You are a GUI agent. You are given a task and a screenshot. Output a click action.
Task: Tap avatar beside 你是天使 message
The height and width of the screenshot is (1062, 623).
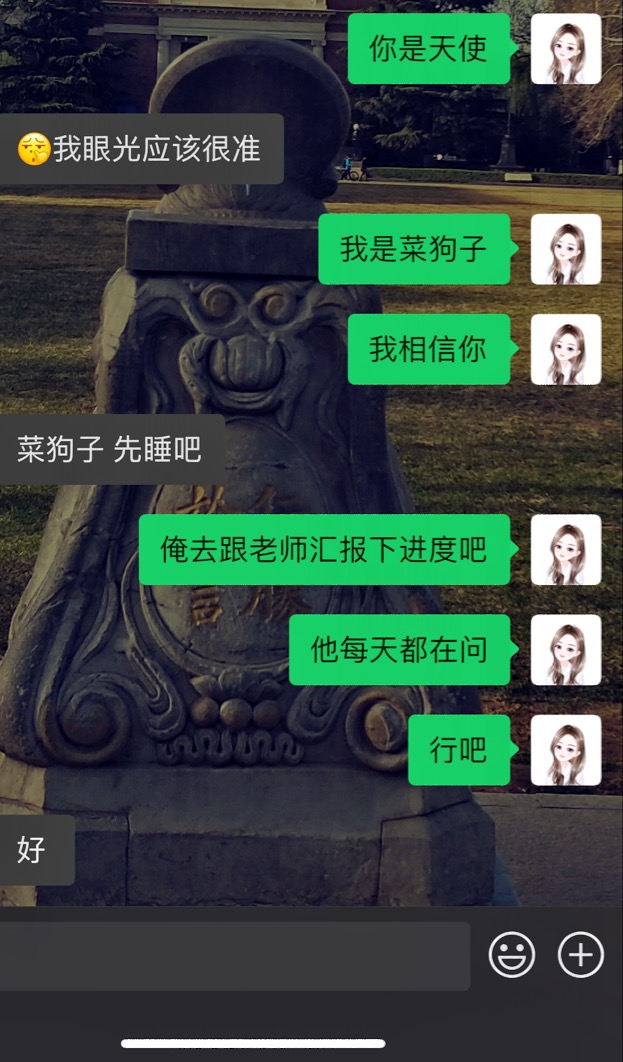point(565,49)
